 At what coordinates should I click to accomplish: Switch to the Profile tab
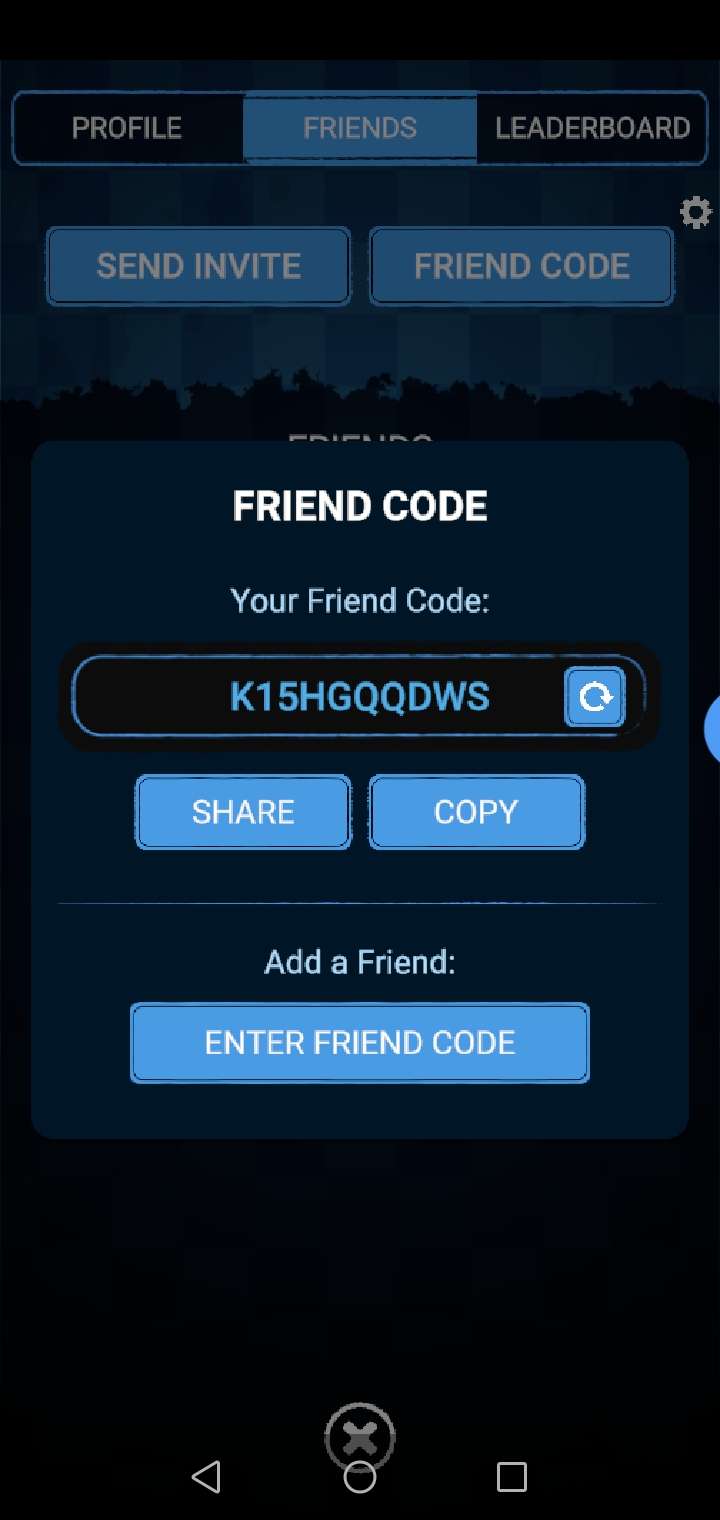127,128
